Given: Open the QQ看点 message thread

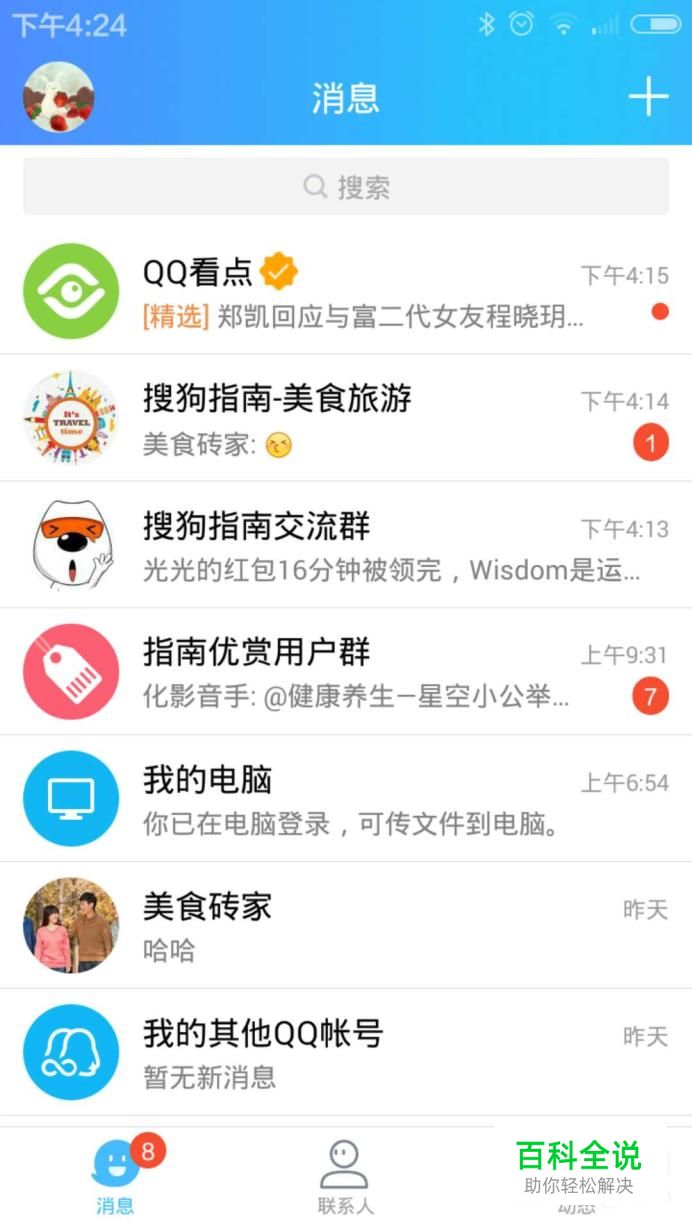Looking at the screenshot, I should 346,292.
